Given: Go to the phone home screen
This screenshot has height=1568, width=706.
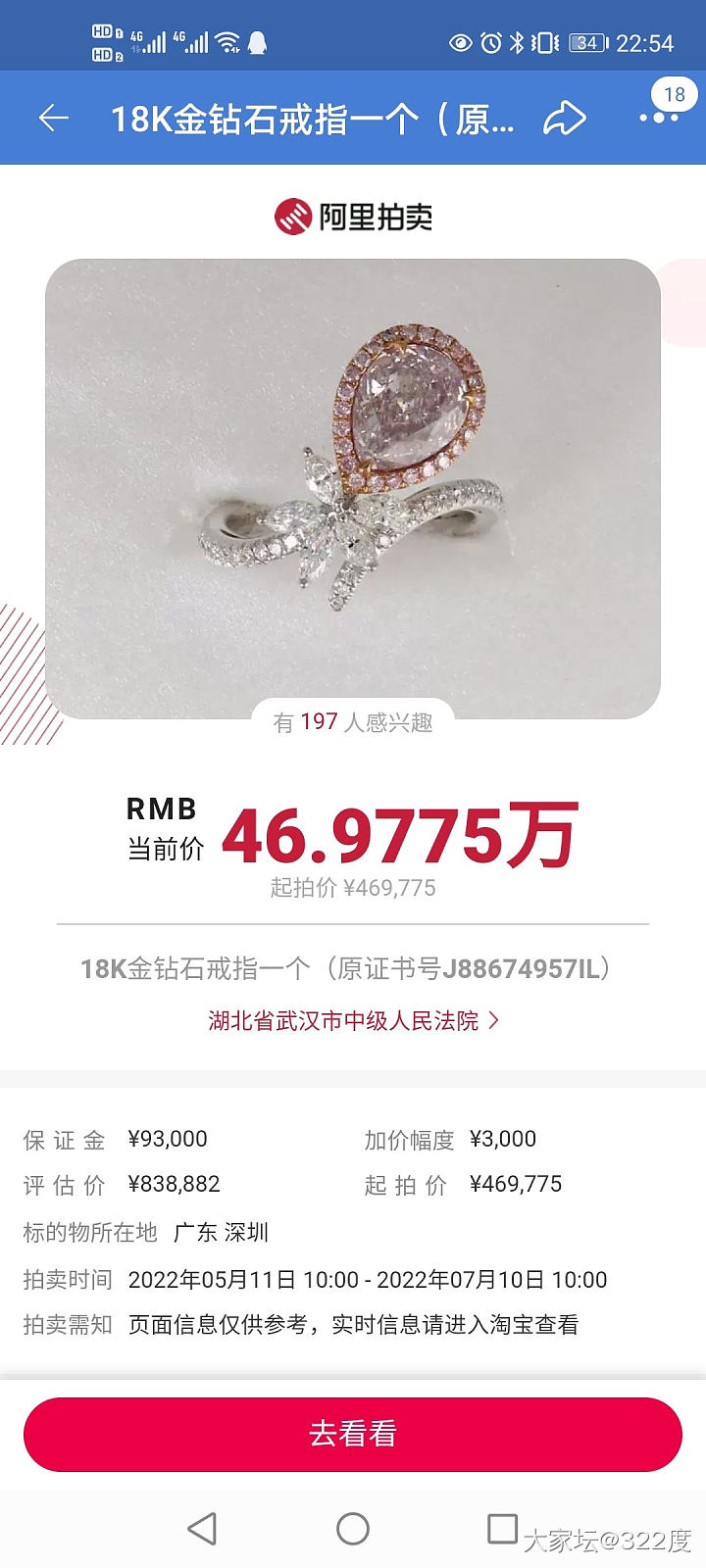Looking at the screenshot, I should (353, 1528).
